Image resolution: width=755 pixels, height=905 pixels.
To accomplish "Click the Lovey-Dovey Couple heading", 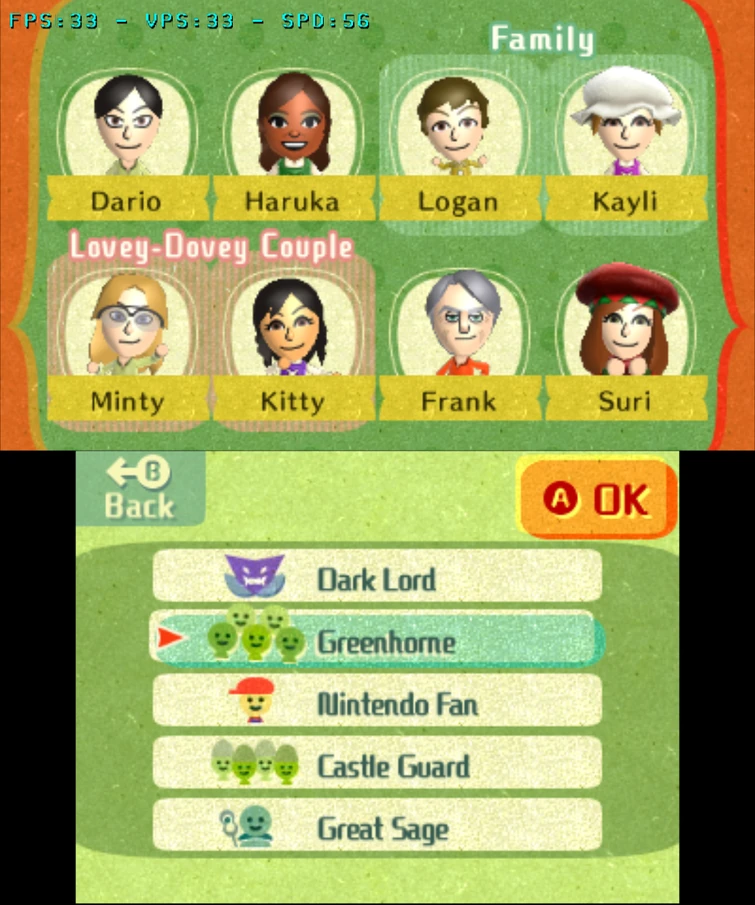I will click(x=210, y=247).
